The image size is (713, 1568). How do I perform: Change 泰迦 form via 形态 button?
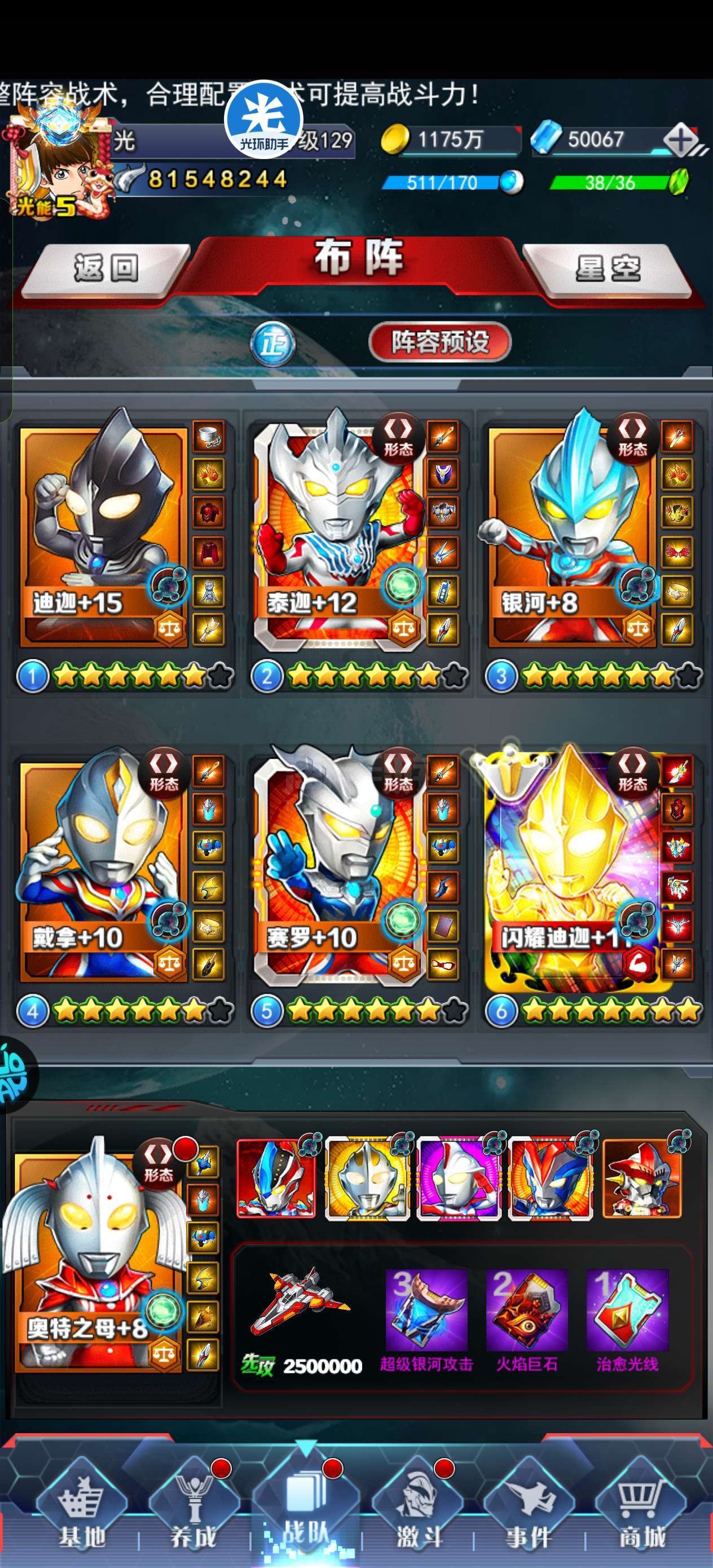tap(398, 439)
